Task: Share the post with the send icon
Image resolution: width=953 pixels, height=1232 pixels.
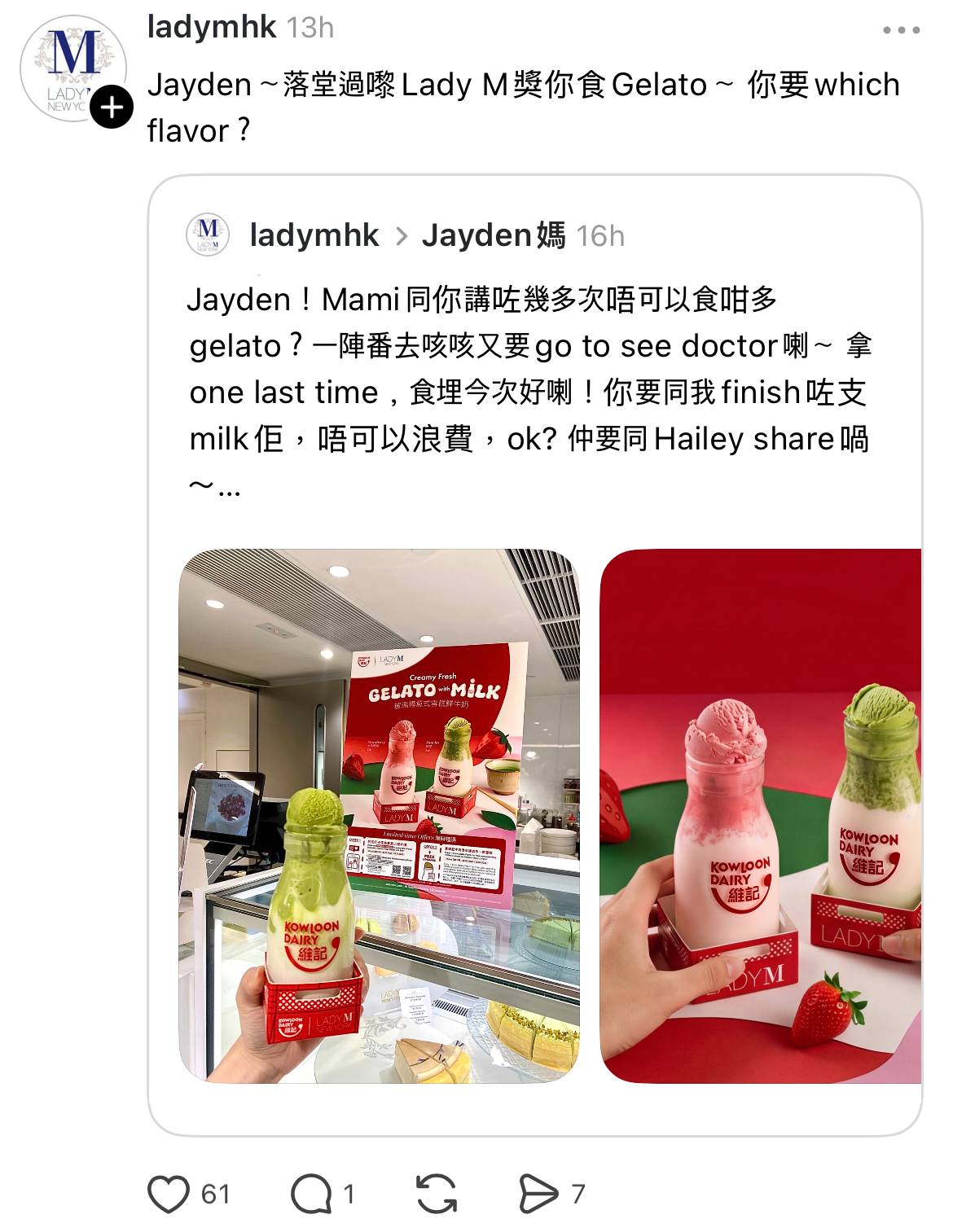Action: [538, 1194]
